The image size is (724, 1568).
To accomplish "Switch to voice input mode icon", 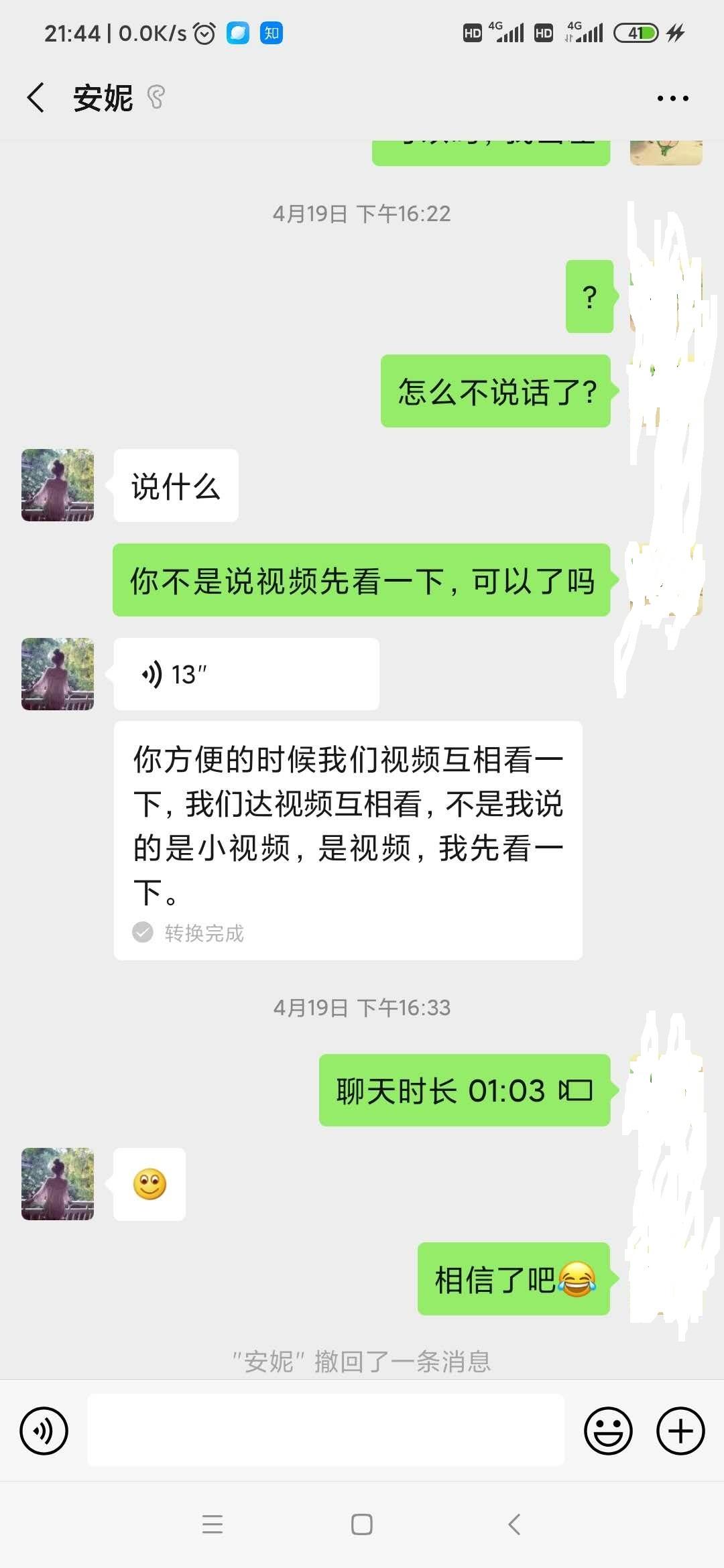I will tap(43, 1431).
